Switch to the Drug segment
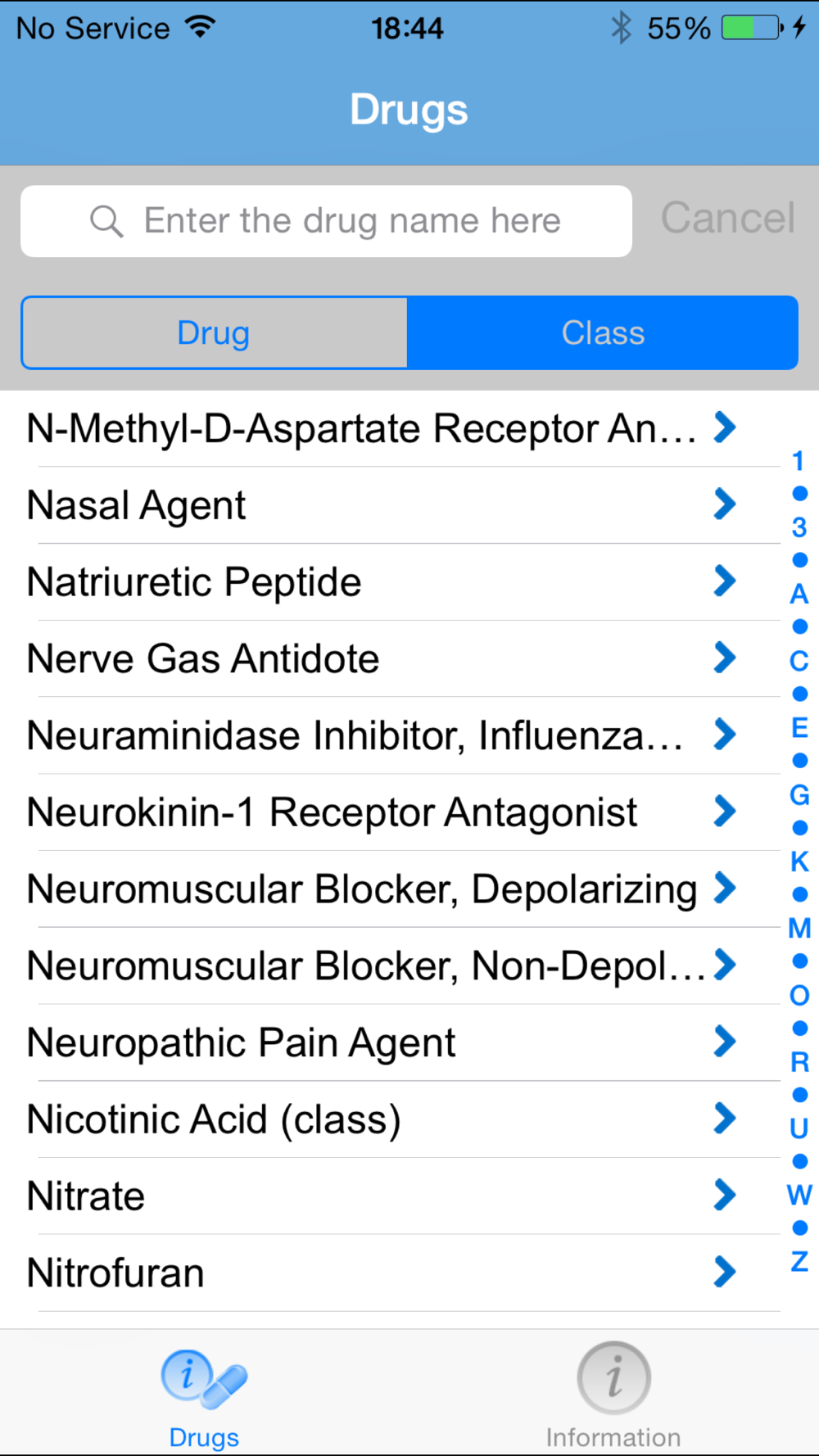This screenshot has height=1456, width=819. (215, 332)
